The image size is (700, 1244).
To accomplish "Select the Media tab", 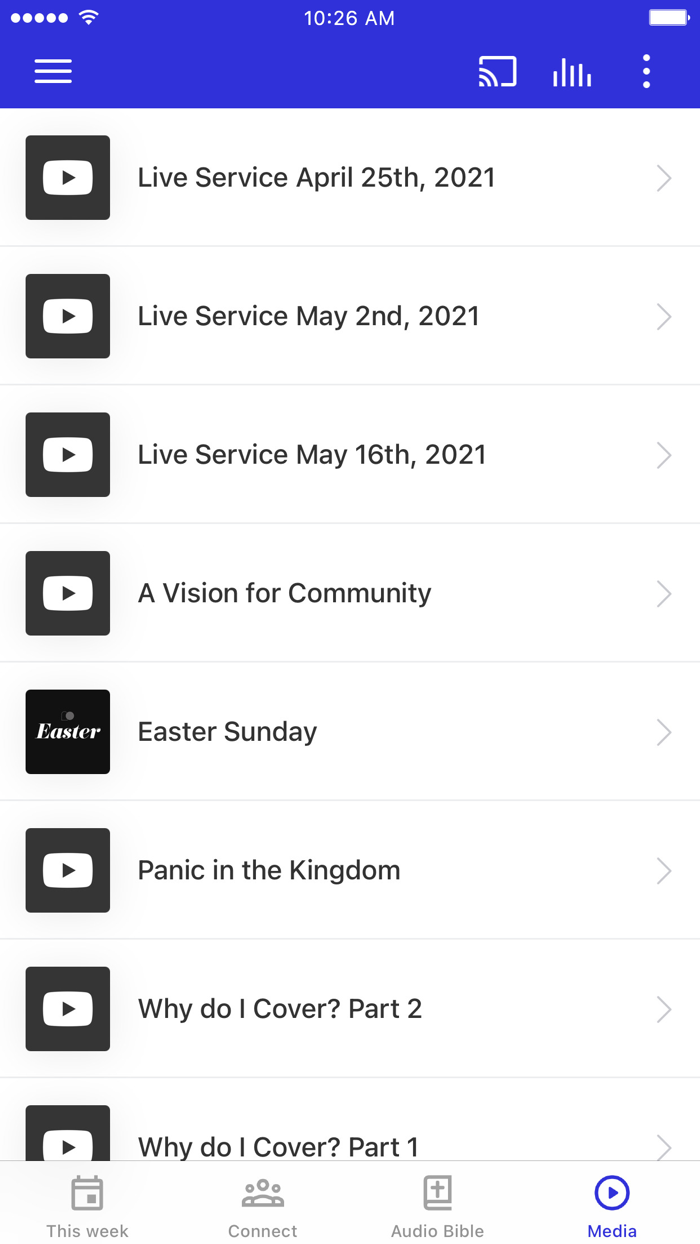I will point(612,1206).
